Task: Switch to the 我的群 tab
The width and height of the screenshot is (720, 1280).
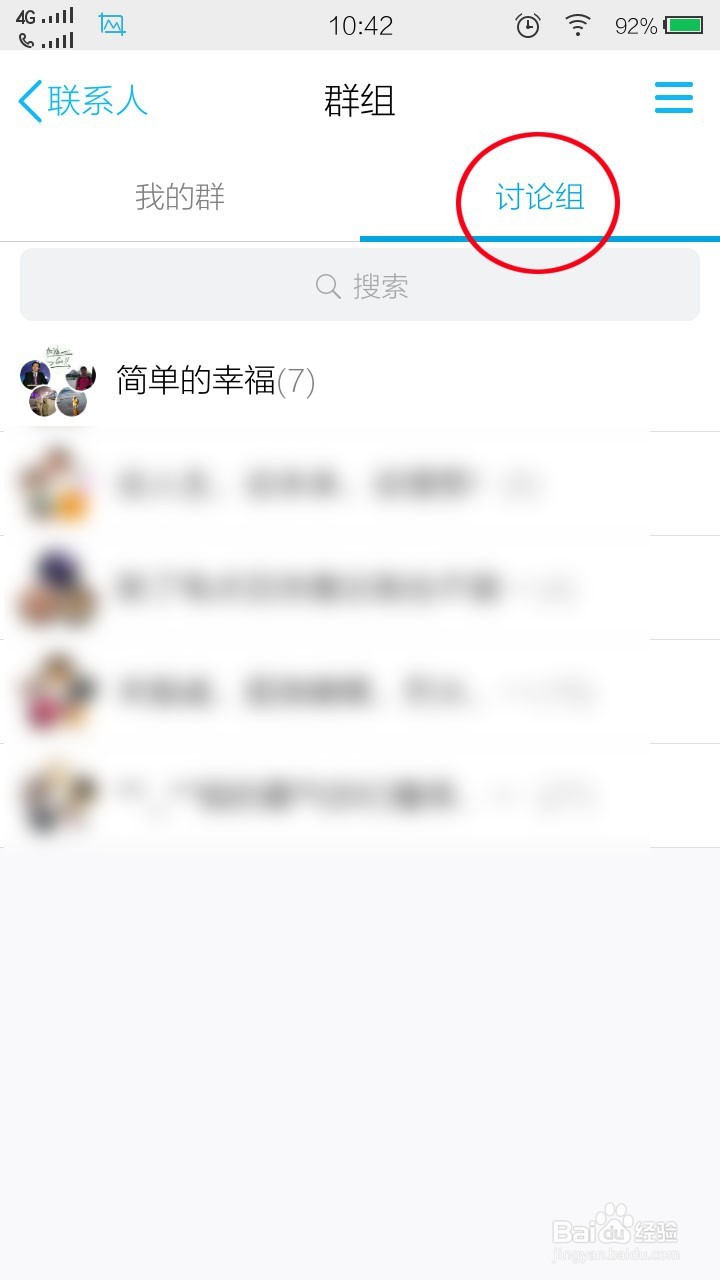Action: click(x=179, y=198)
